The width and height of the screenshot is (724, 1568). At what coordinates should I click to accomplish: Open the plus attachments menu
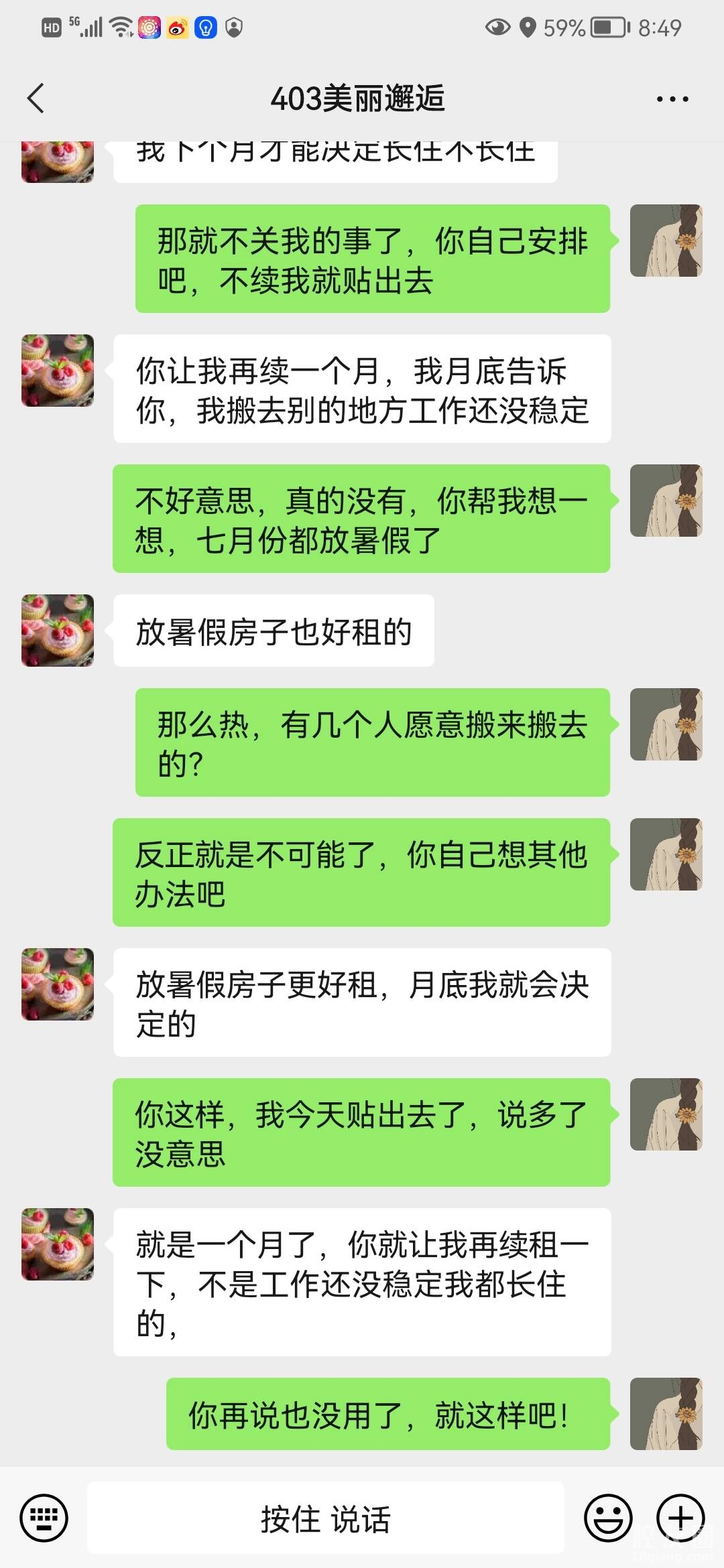(680, 1518)
